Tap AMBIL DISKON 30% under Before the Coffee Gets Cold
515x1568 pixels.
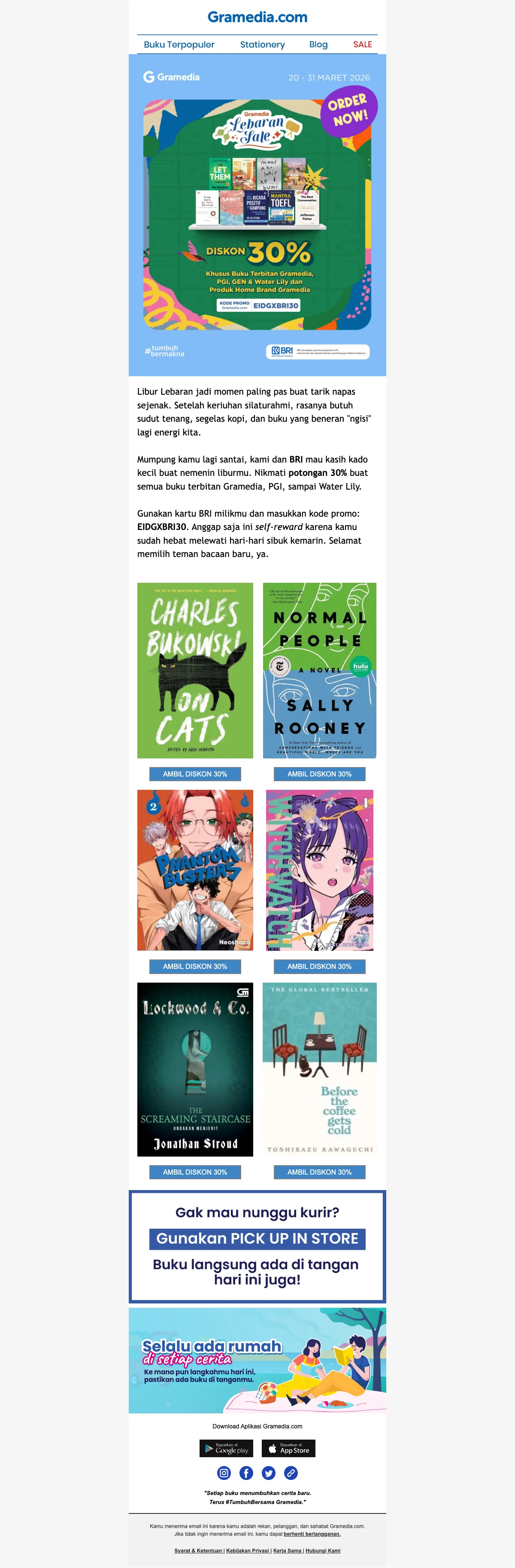(319, 1172)
